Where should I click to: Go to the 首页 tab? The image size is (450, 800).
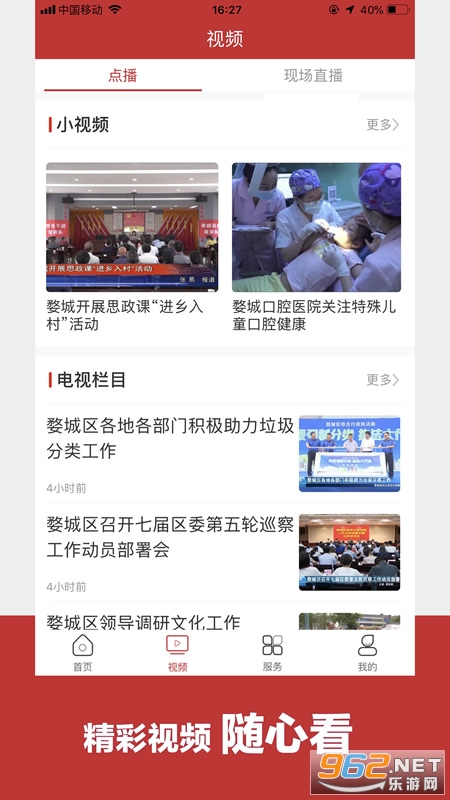pos(82,653)
